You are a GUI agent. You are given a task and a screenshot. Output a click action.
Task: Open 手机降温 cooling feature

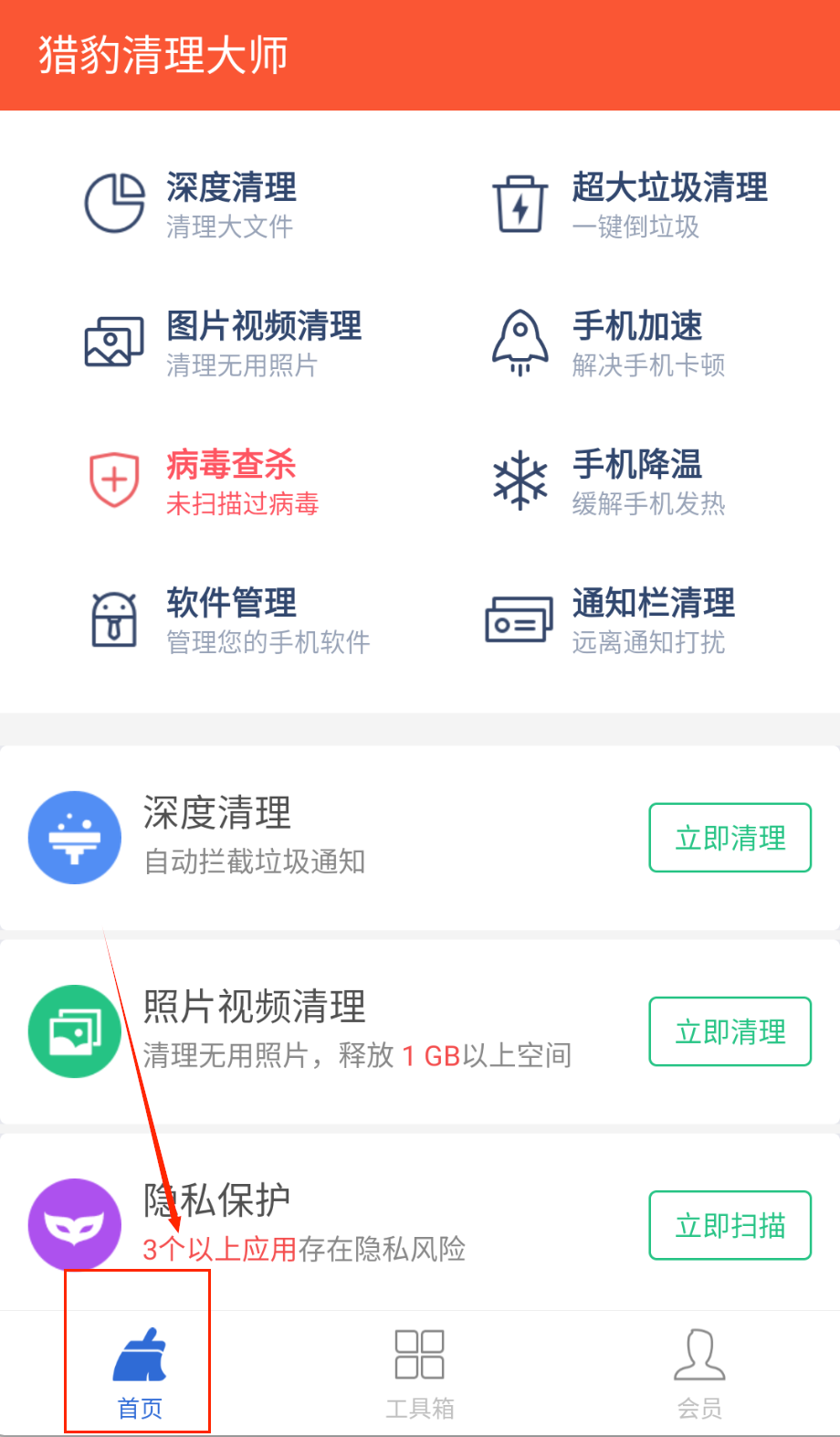(607, 481)
